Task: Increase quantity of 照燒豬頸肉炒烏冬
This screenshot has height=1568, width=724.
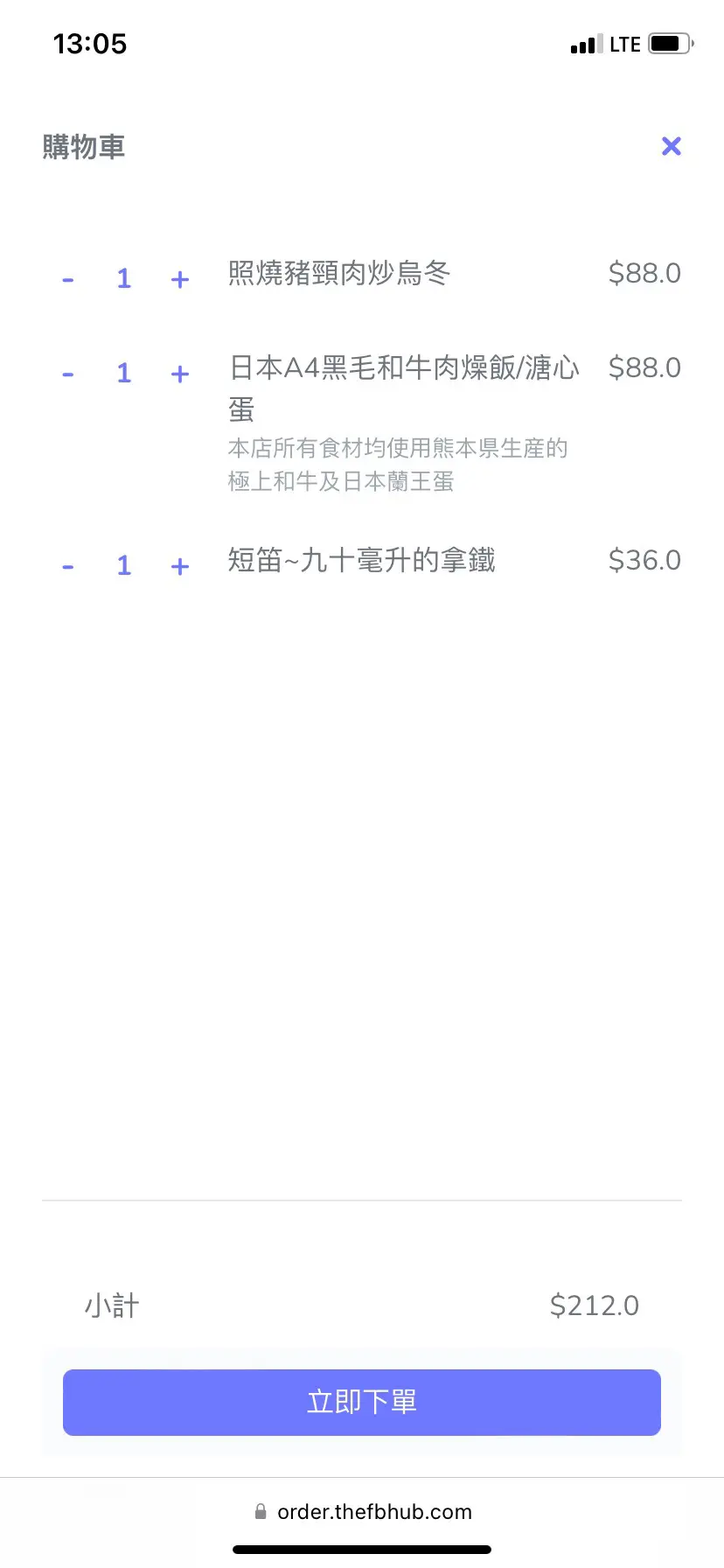Action: coord(180,280)
